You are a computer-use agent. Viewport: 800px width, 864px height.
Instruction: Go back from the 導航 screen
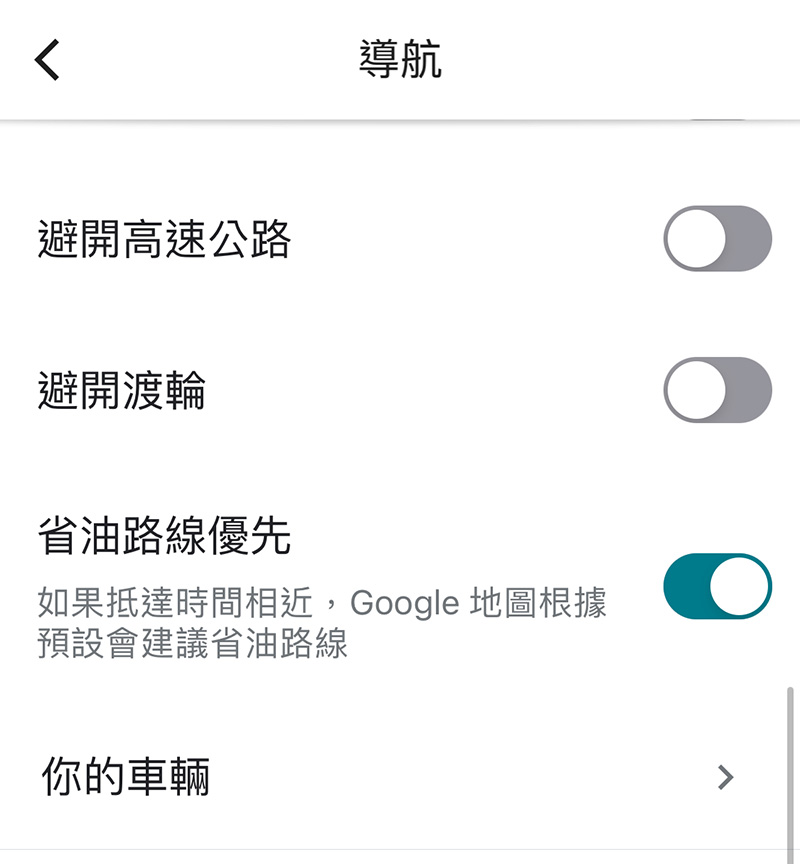click(x=47, y=60)
